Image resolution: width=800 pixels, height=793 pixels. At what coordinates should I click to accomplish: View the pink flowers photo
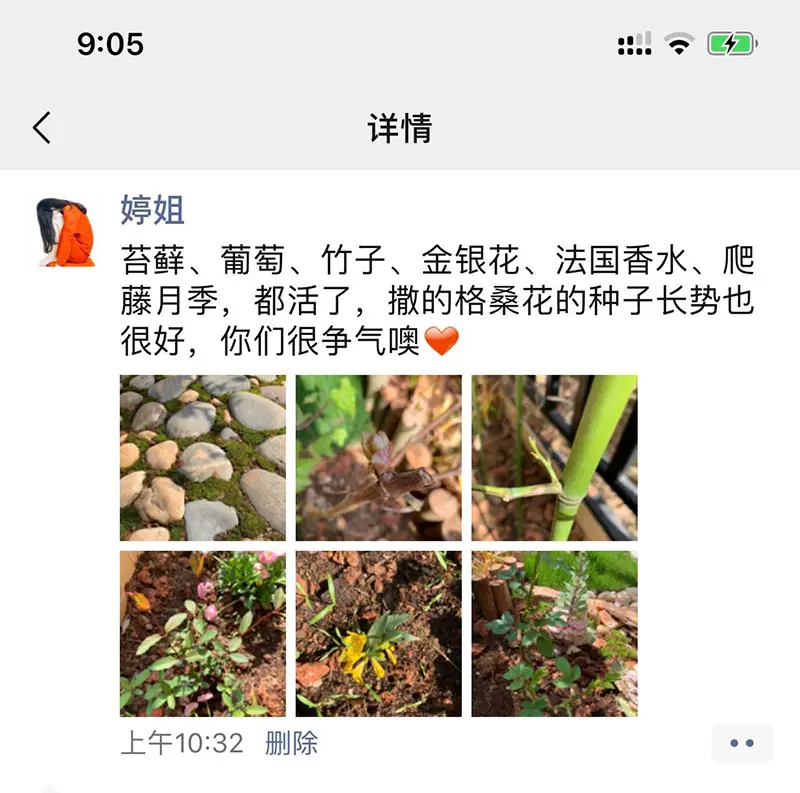tap(203, 633)
